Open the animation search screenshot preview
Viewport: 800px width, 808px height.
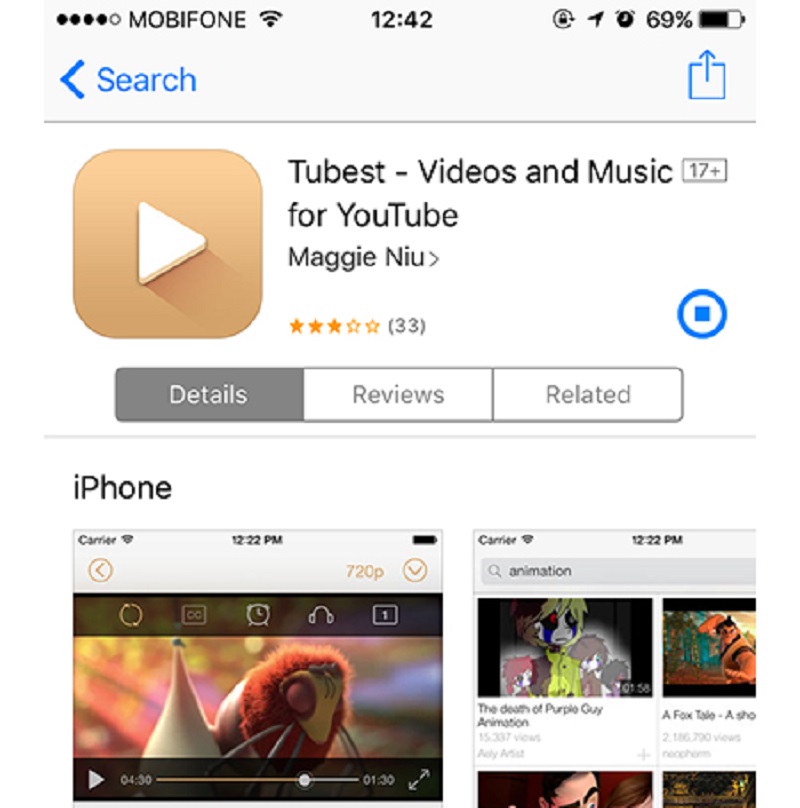pos(614,668)
